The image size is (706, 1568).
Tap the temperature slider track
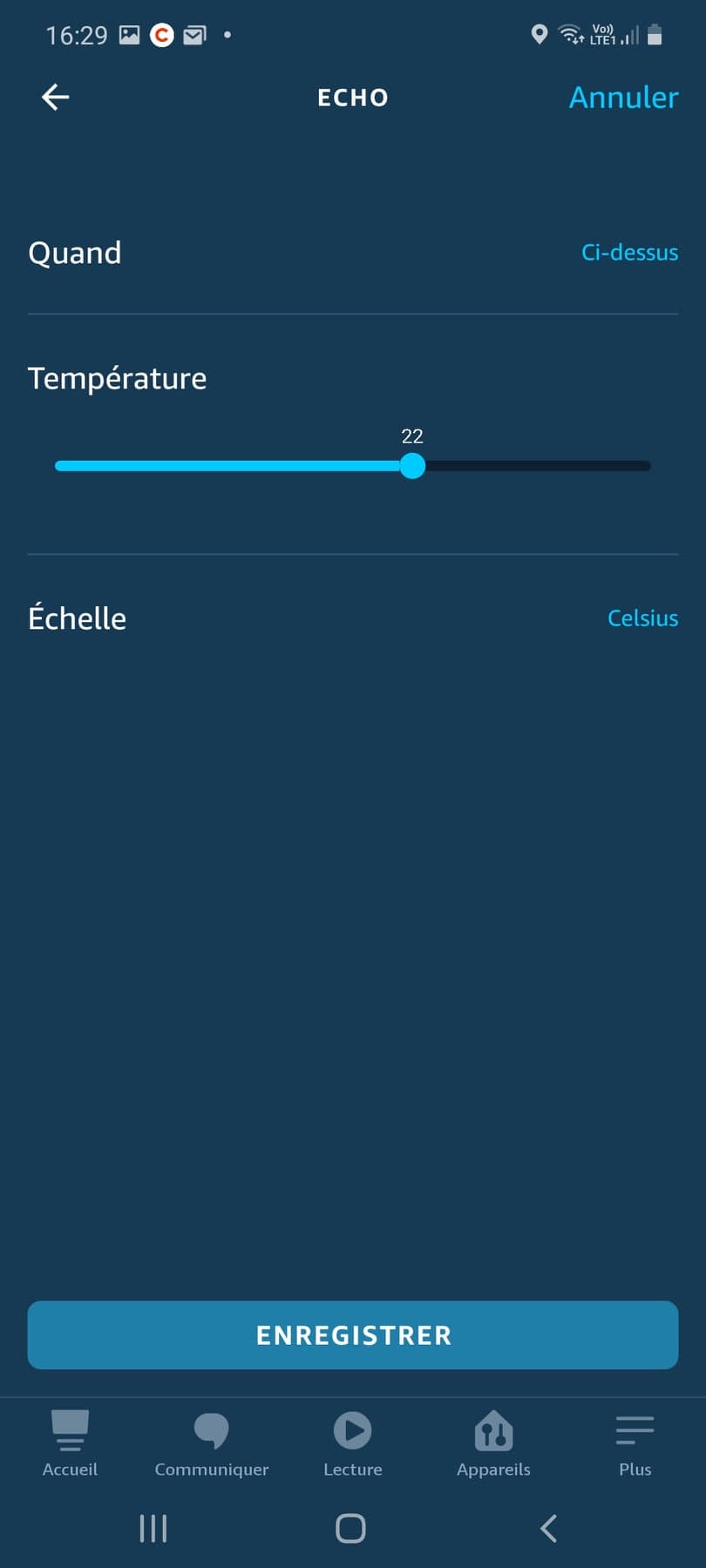coord(353,466)
